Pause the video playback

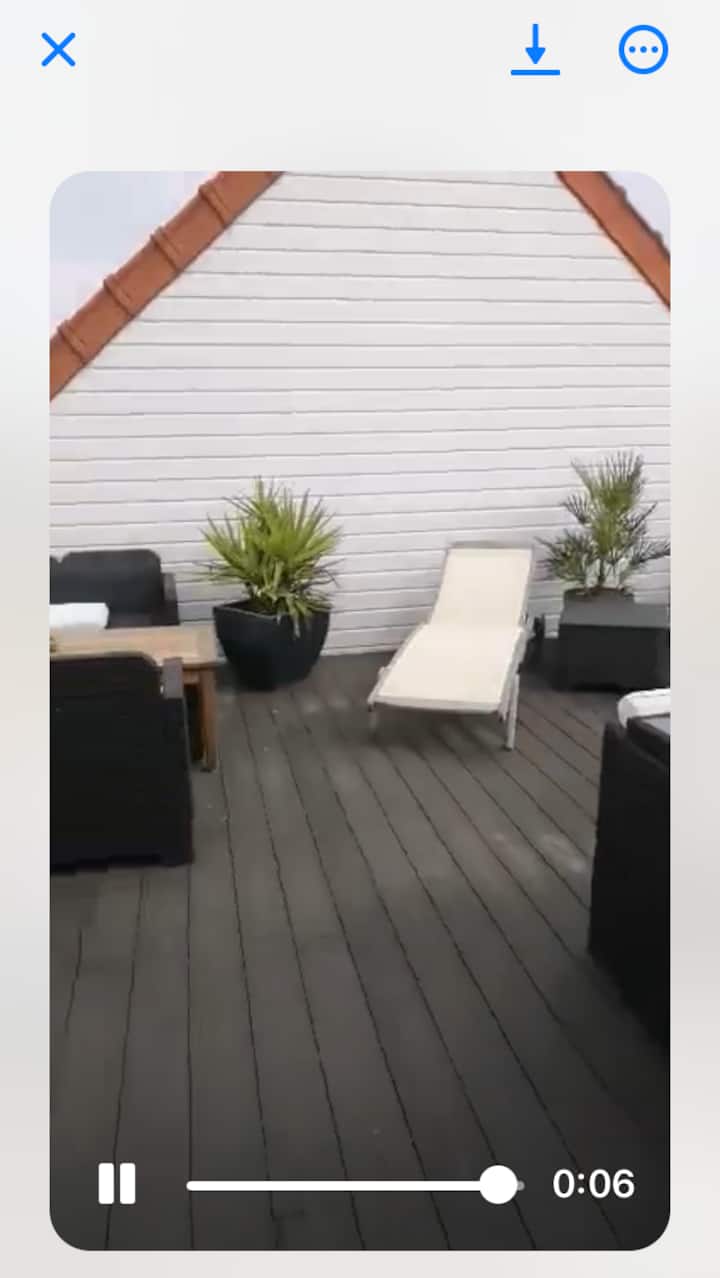pos(117,1184)
